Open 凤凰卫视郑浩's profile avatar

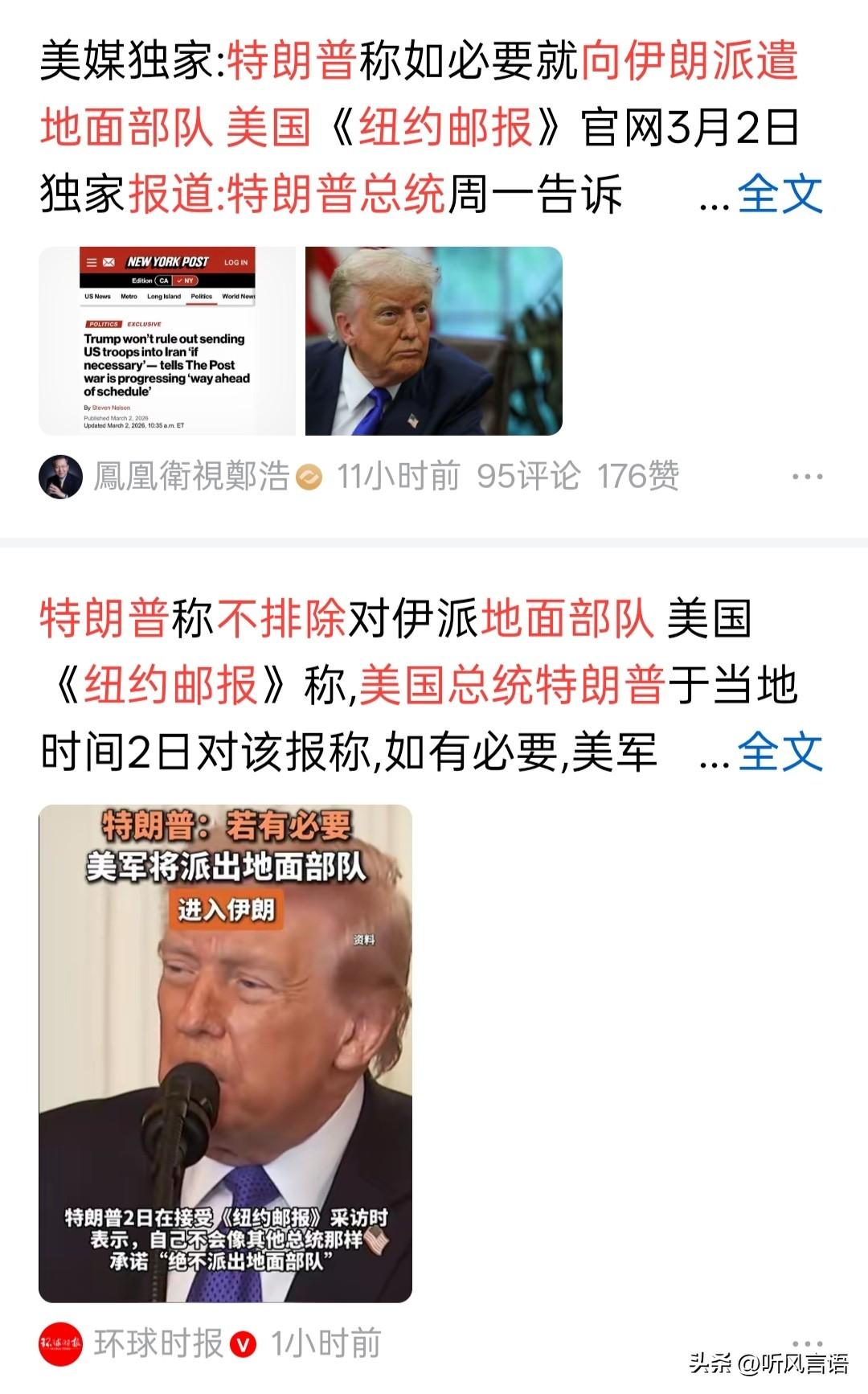(62, 476)
